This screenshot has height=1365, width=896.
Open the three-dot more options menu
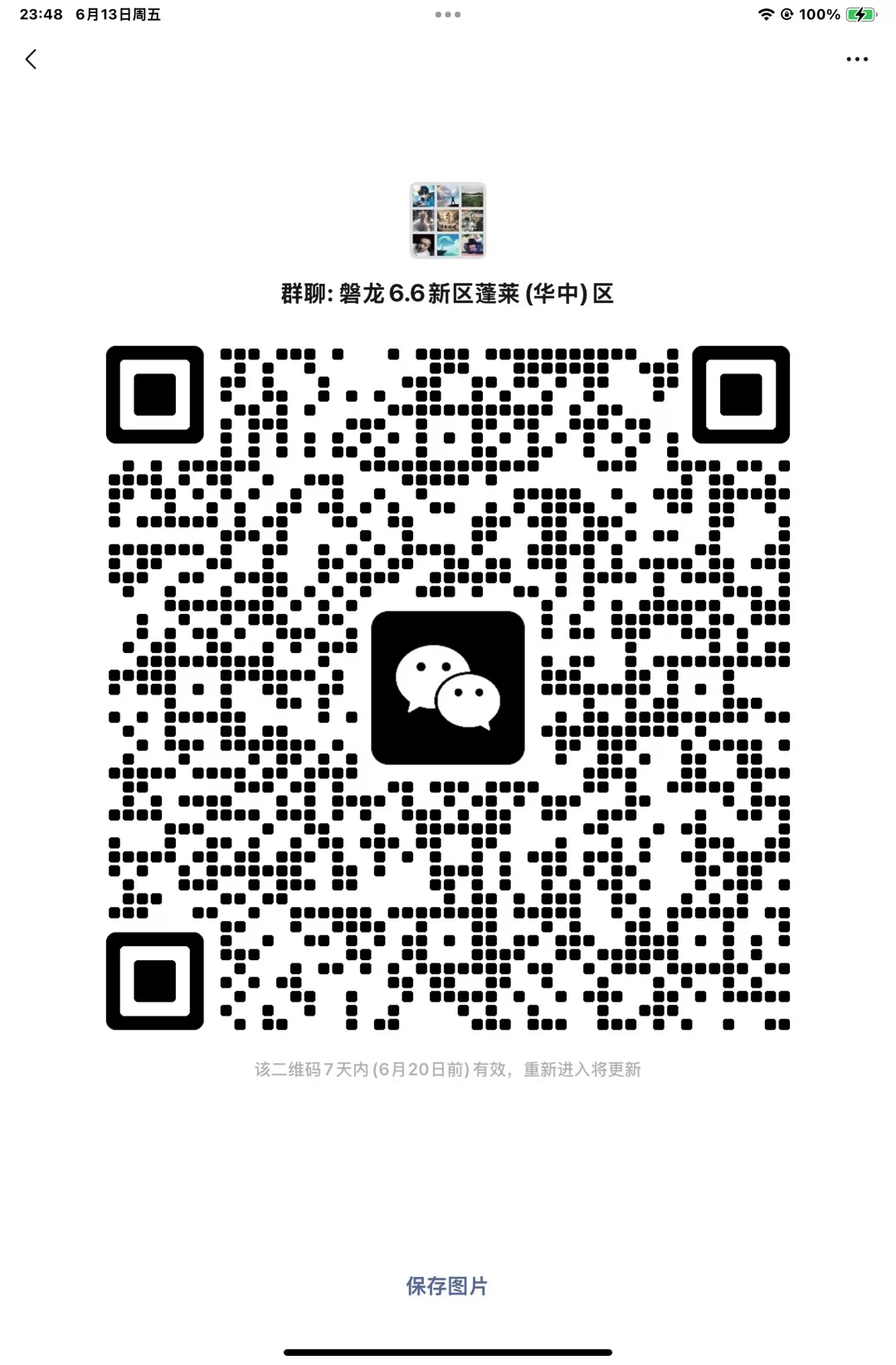tap(857, 59)
